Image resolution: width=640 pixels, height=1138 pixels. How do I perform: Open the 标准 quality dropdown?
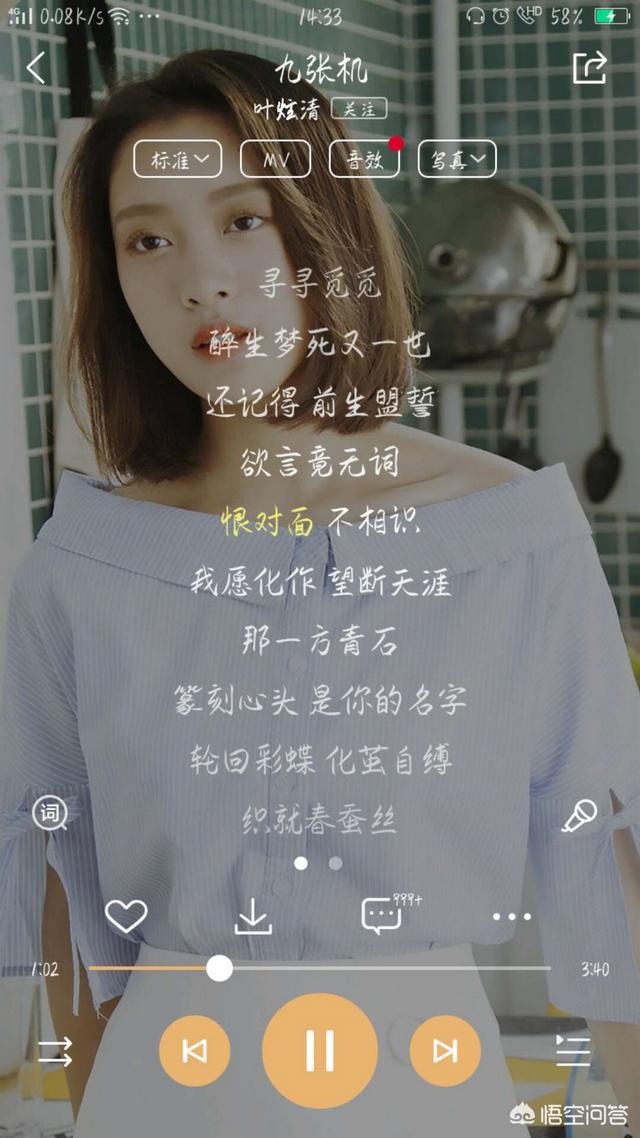tap(177, 159)
